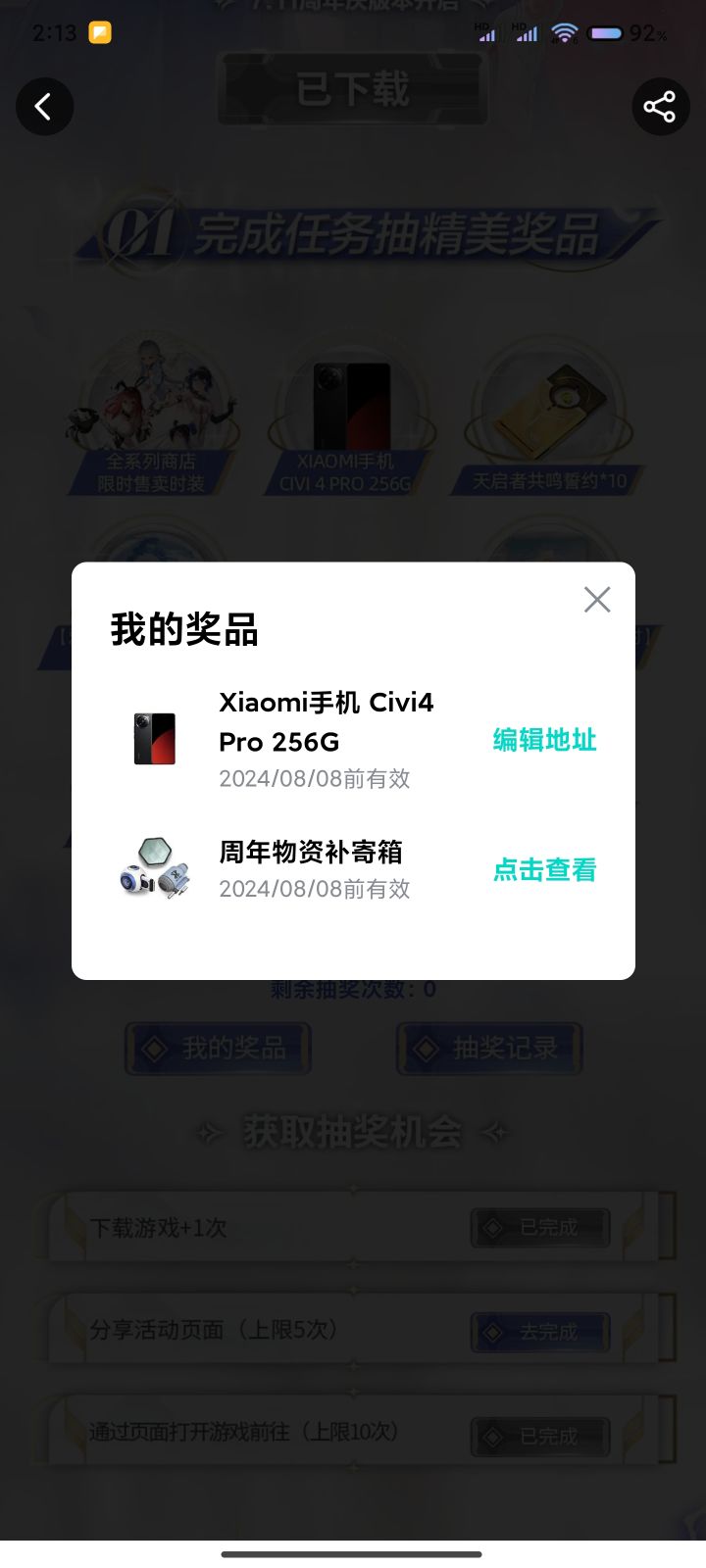Open 编辑地址 for the Xiaomi phone prize
The image size is (706, 1568).
pyautogui.click(x=545, y=741)
